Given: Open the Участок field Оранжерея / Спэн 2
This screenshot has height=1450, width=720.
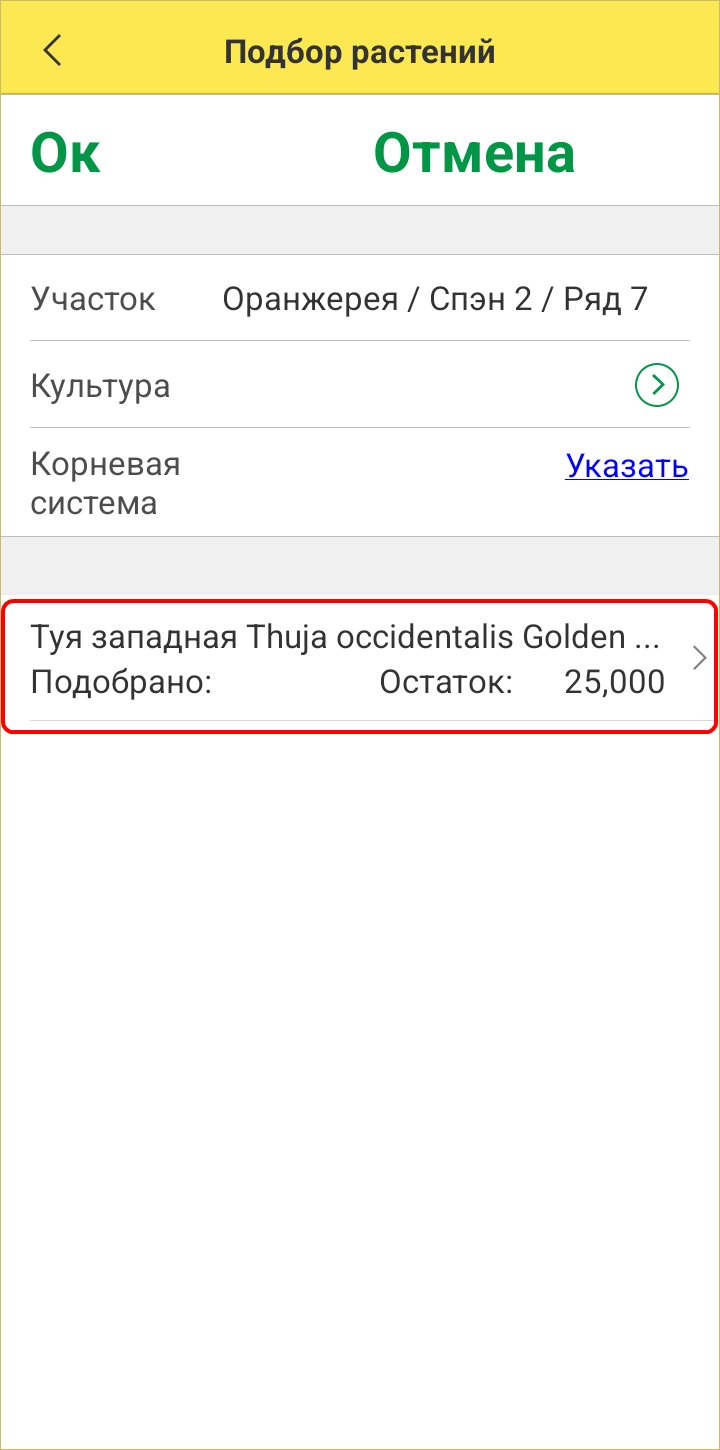Looking at the screenshot, I should [x=434, y=299].
